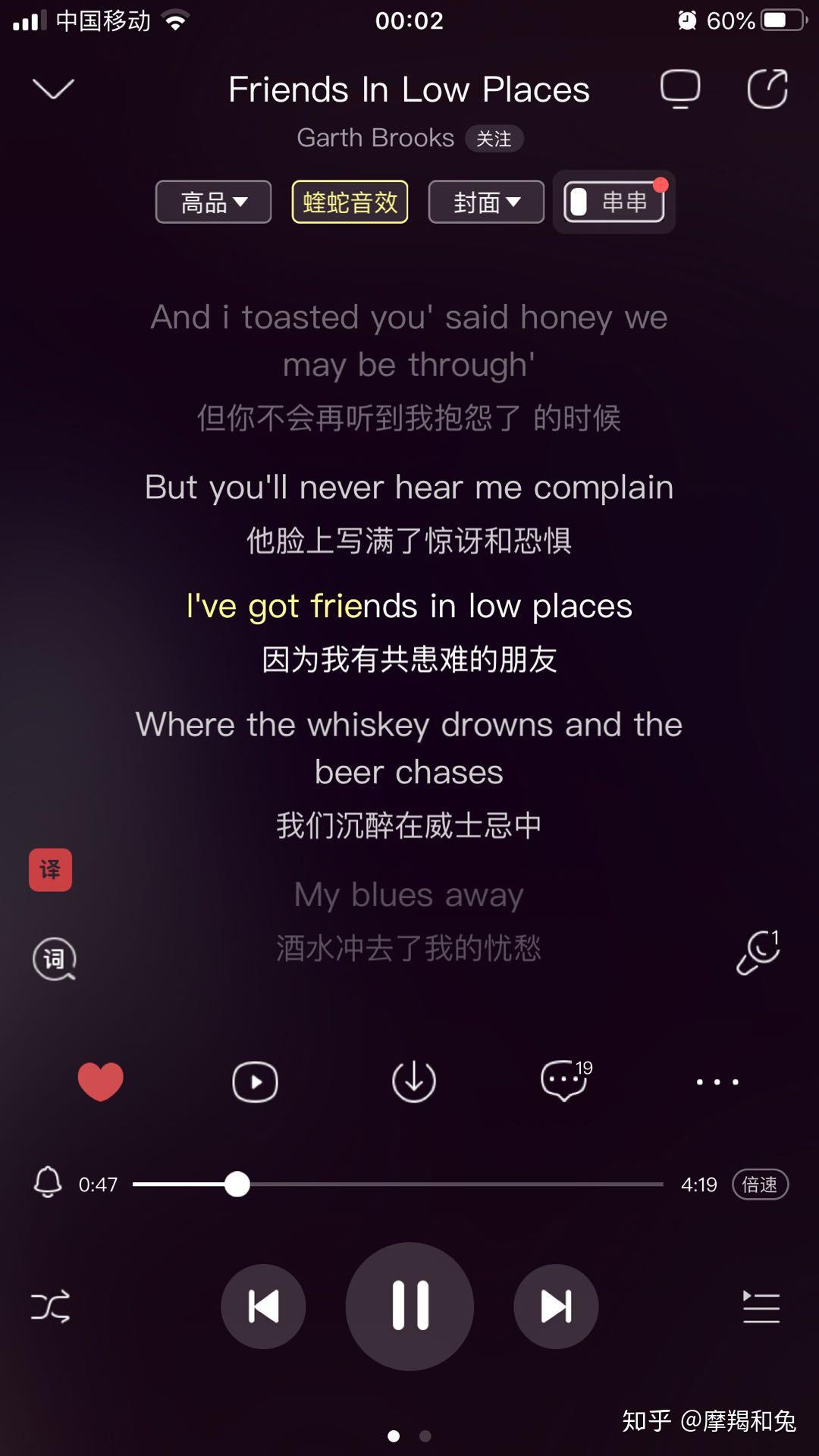Play the song's MV video icon
The width and height of the screenshot is (819, 1456).
255,1081
